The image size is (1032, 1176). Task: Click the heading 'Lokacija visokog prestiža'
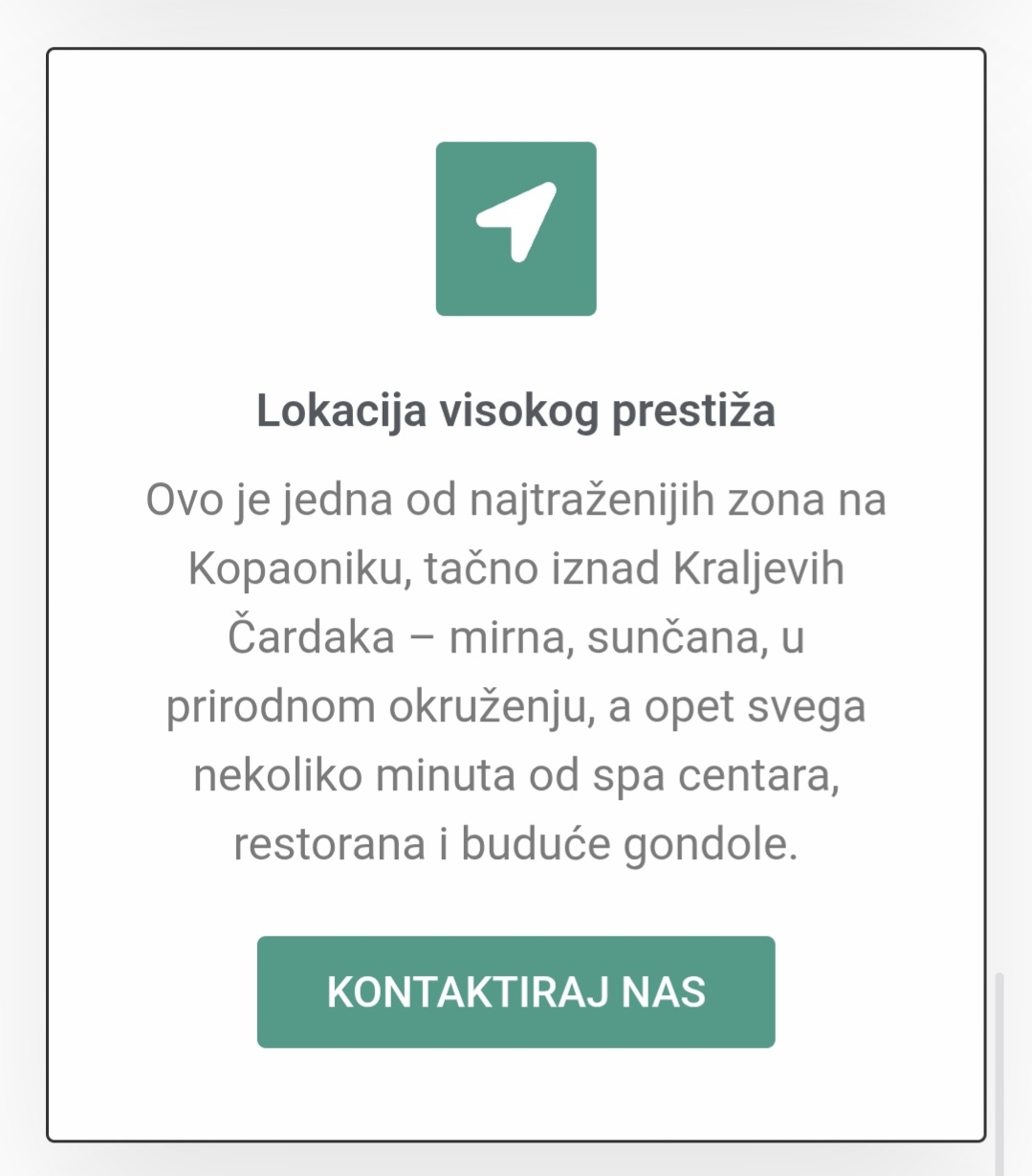516,410
